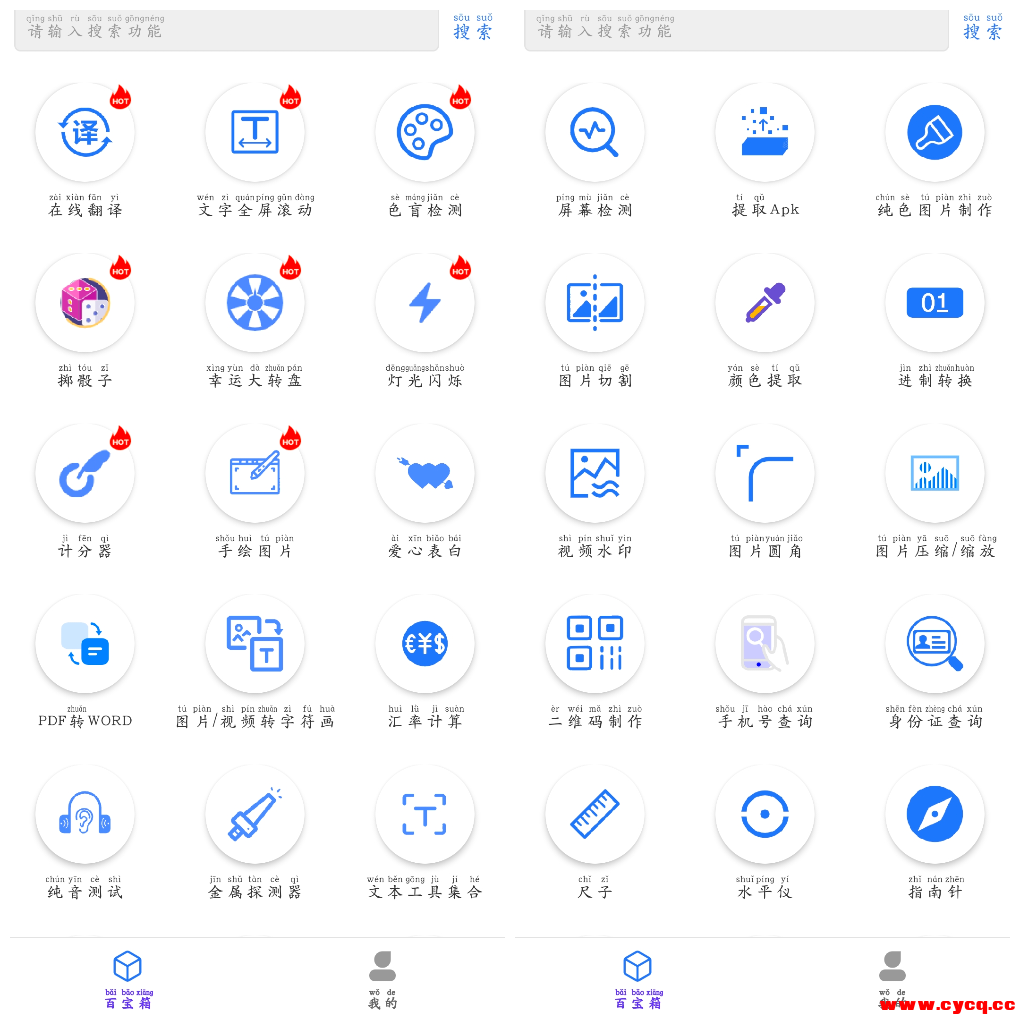Image resolution: width=1020 pixels, height=1020 pixels.
Task: Open 进制转换 base converter
Action: [935, 303]
